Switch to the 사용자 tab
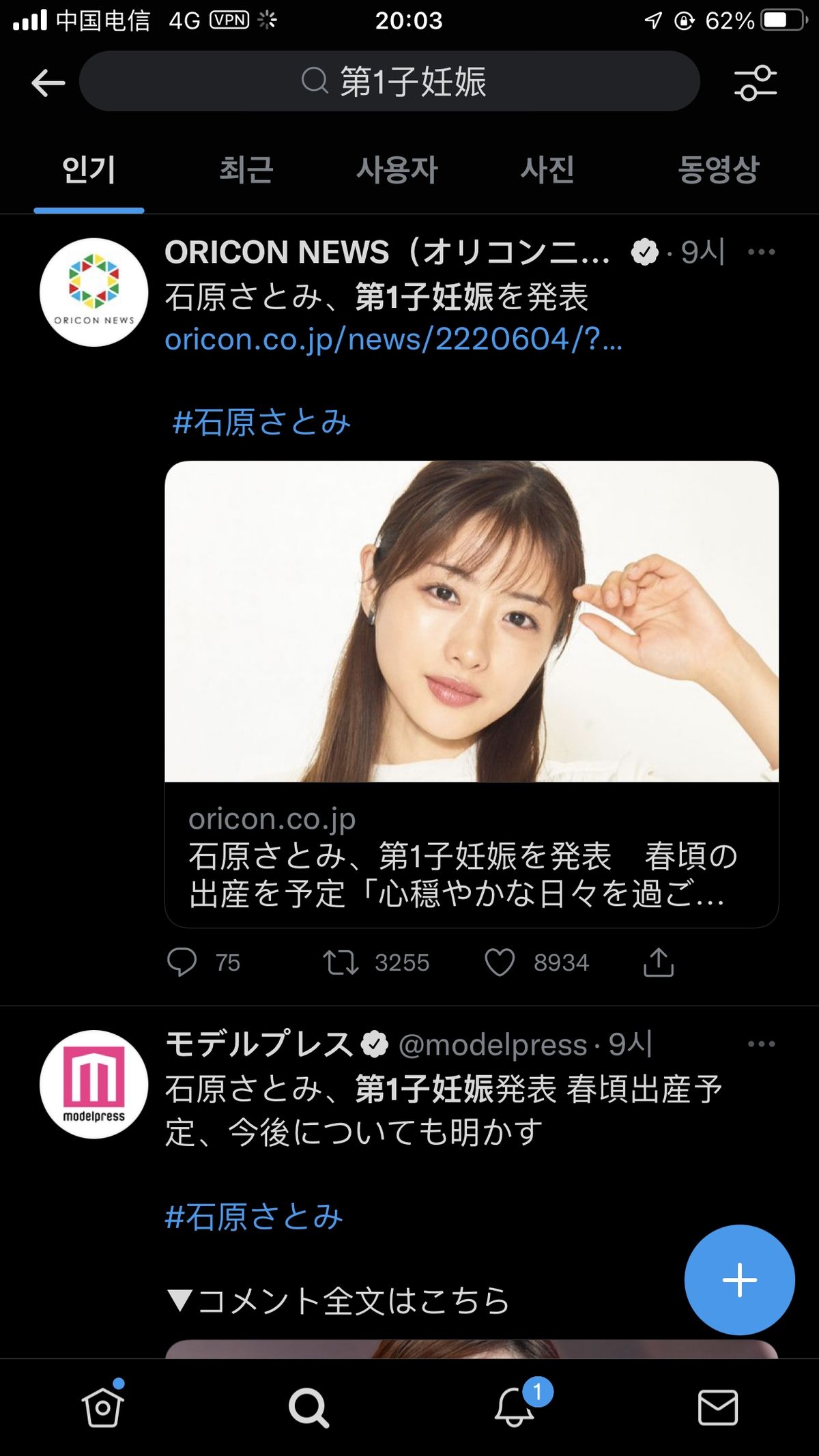Viewport: 819px width, 1456px height. pos(397,169)
